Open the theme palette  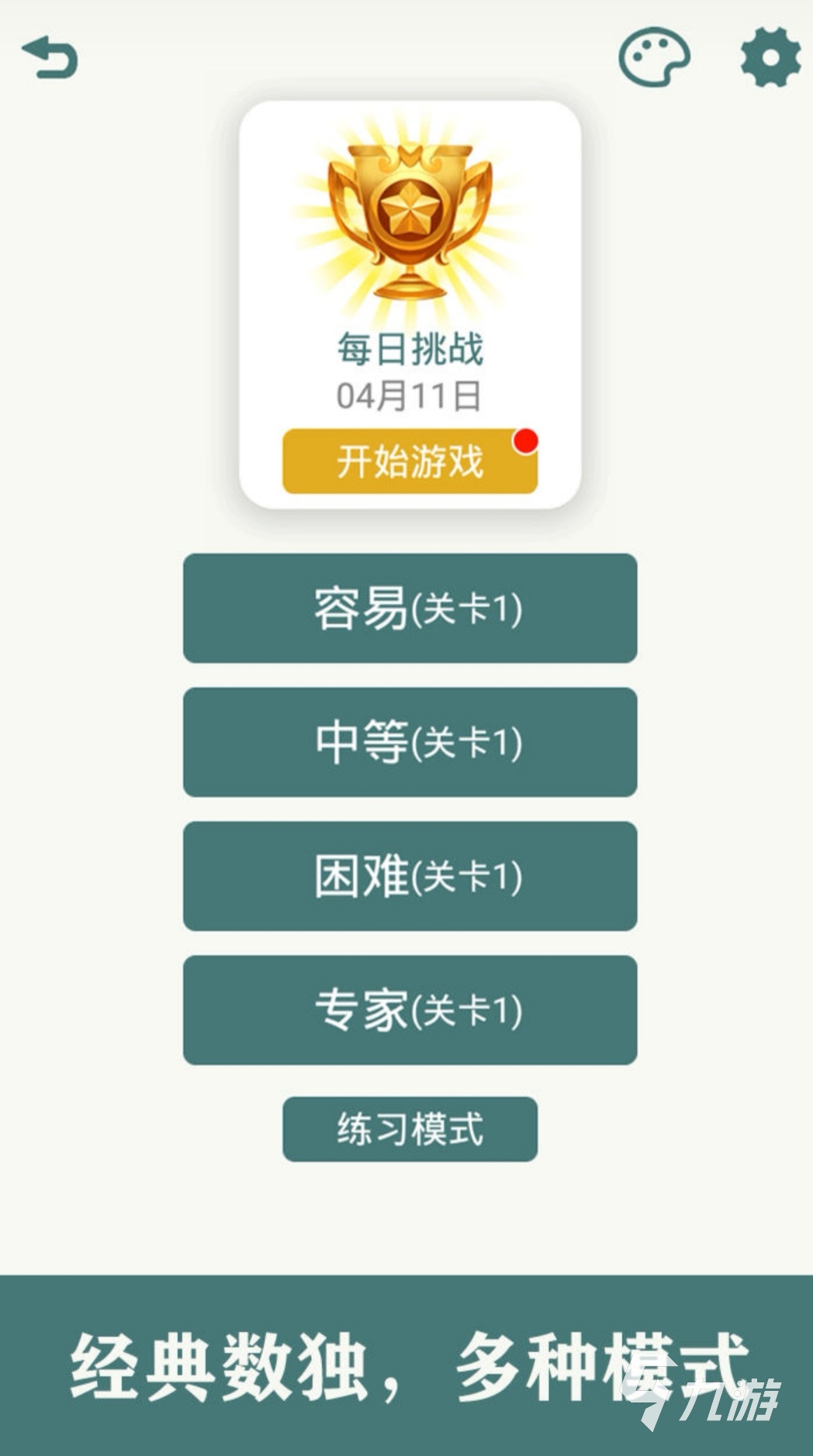654,57
